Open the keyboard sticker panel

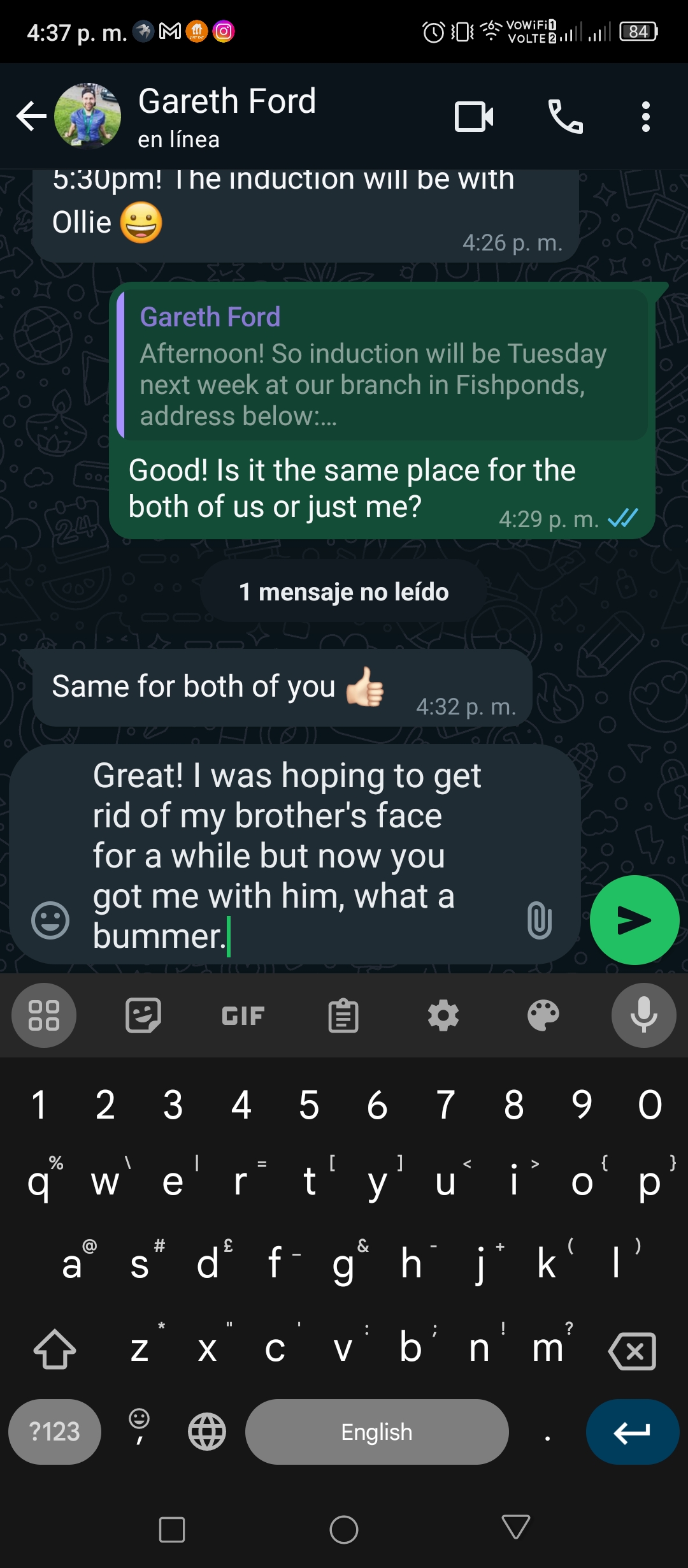click(143, 1015)
